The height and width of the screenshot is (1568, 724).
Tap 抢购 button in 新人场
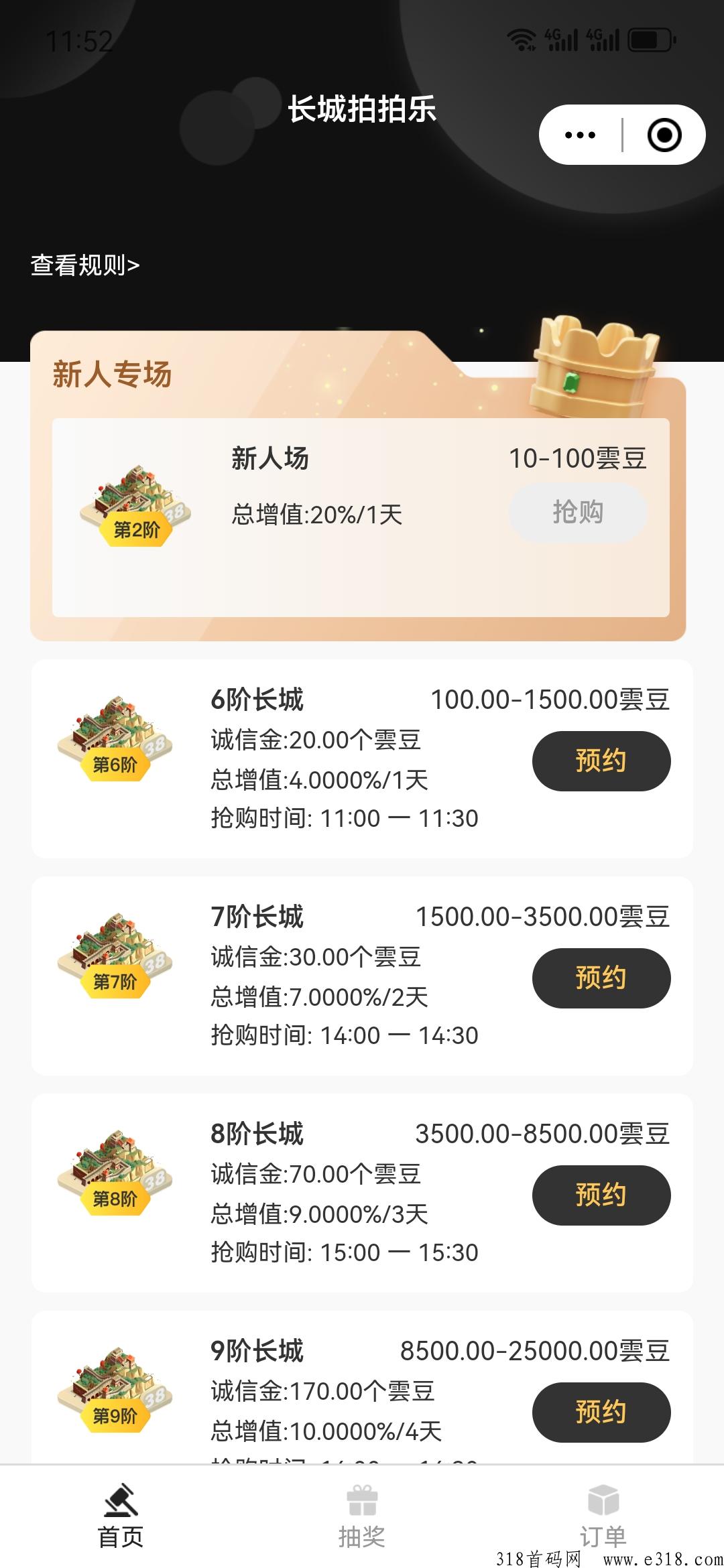578,513
